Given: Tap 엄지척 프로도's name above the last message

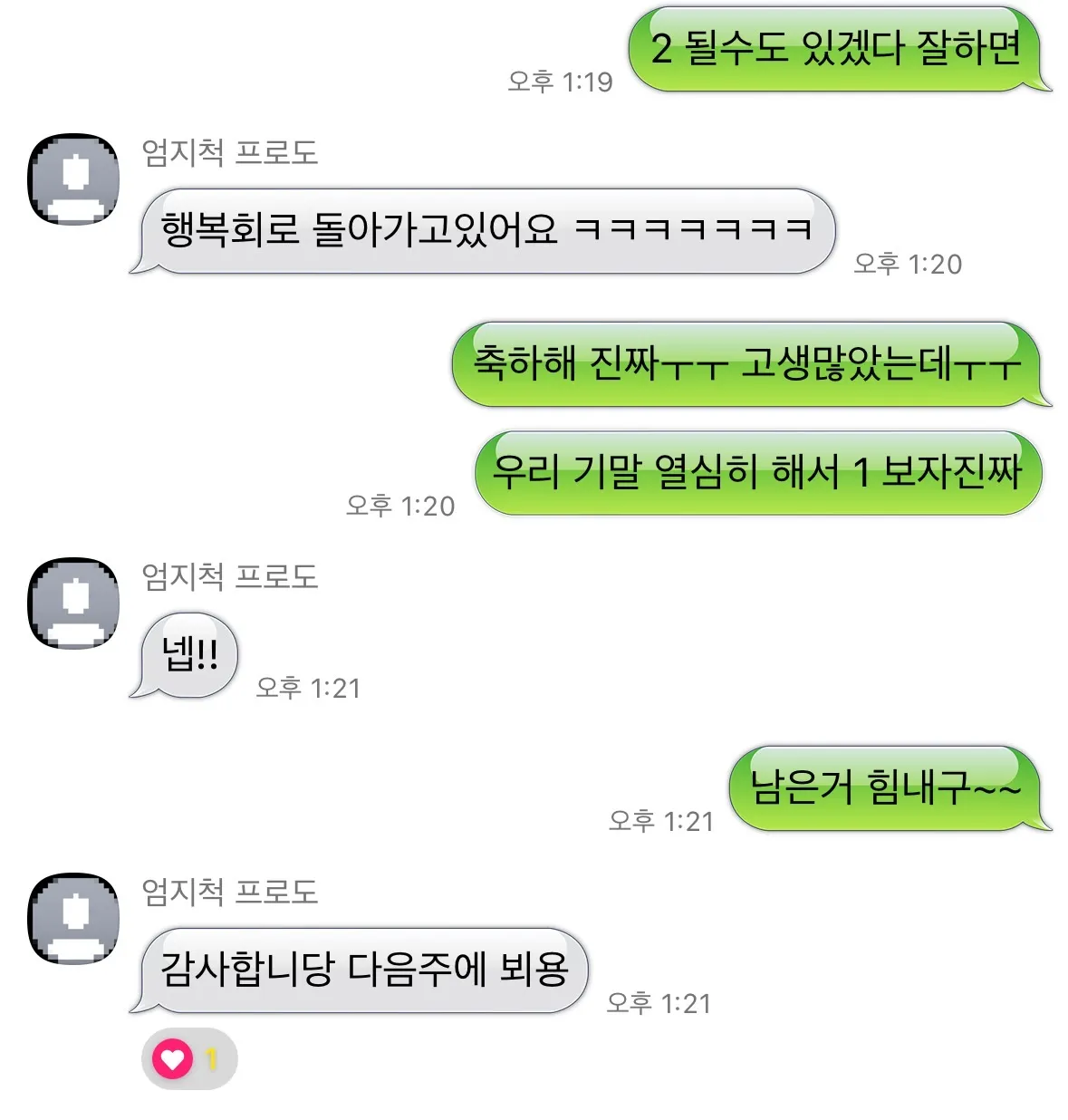Looking at the screenshot, I should click(230, 894).
